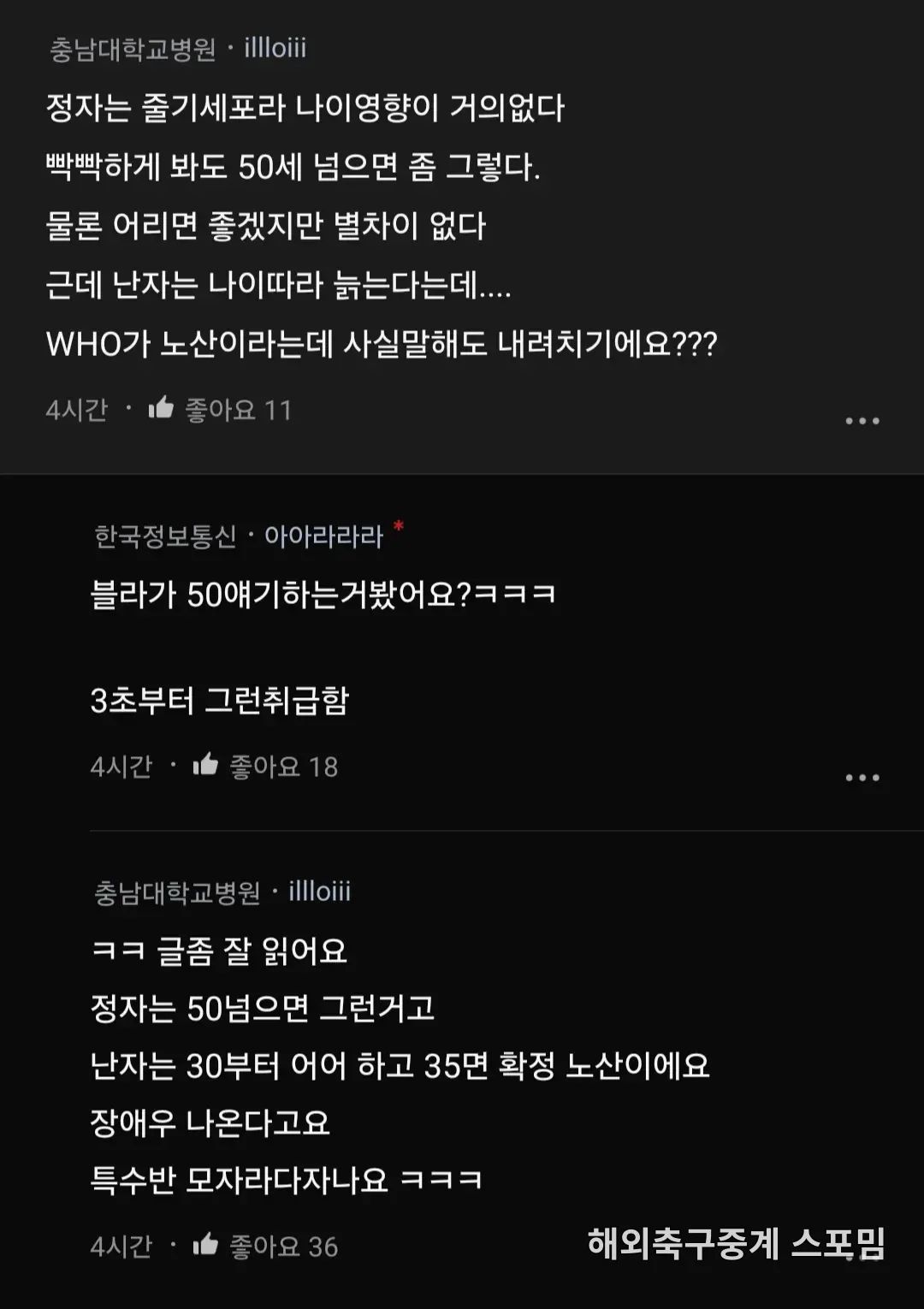Screen dimensions: 924x1309
Task: Open 아아라라라's profile
Action: click(x=323, y=536)
